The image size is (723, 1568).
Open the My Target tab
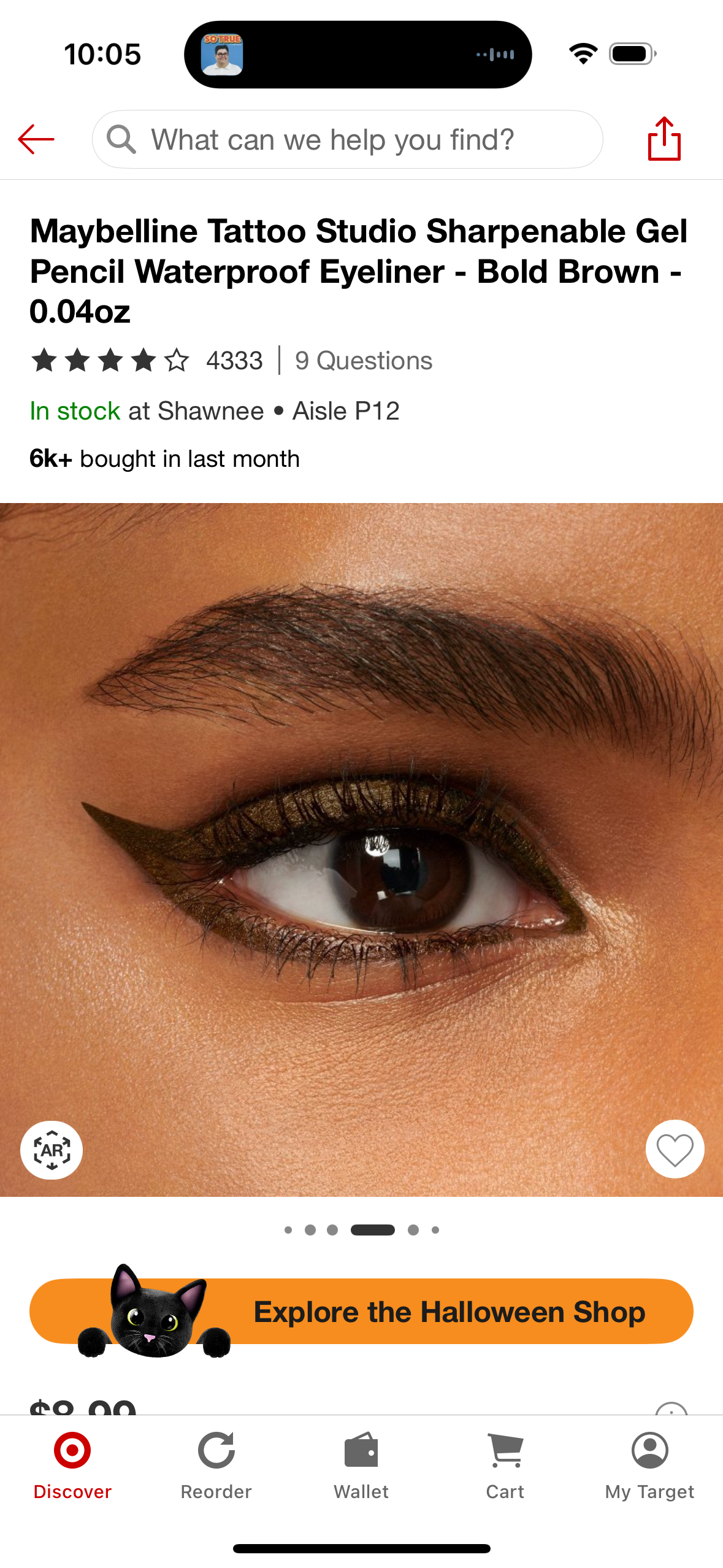click(649, 1464)
